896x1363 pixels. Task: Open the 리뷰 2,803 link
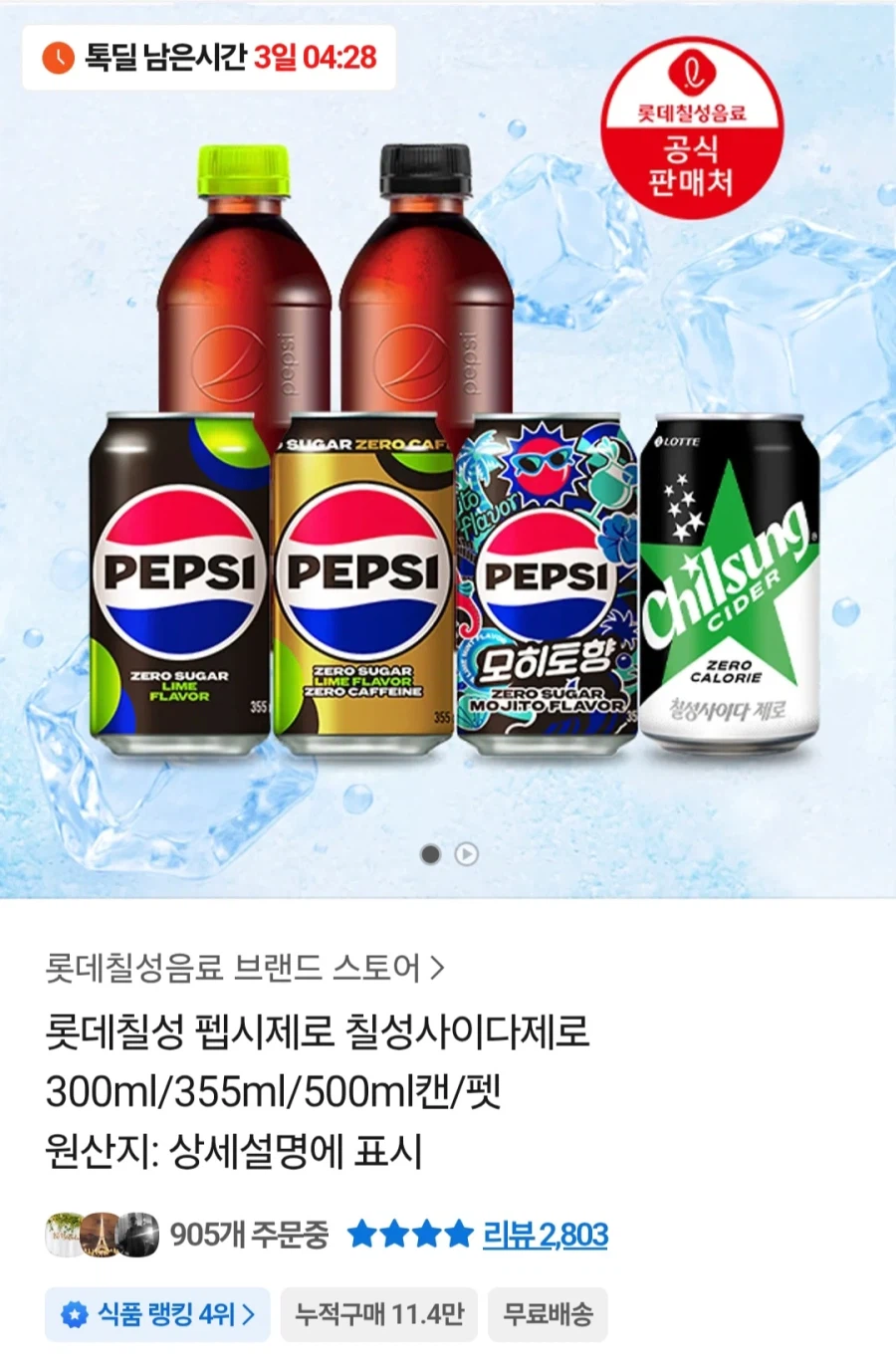pos(545,1235)
